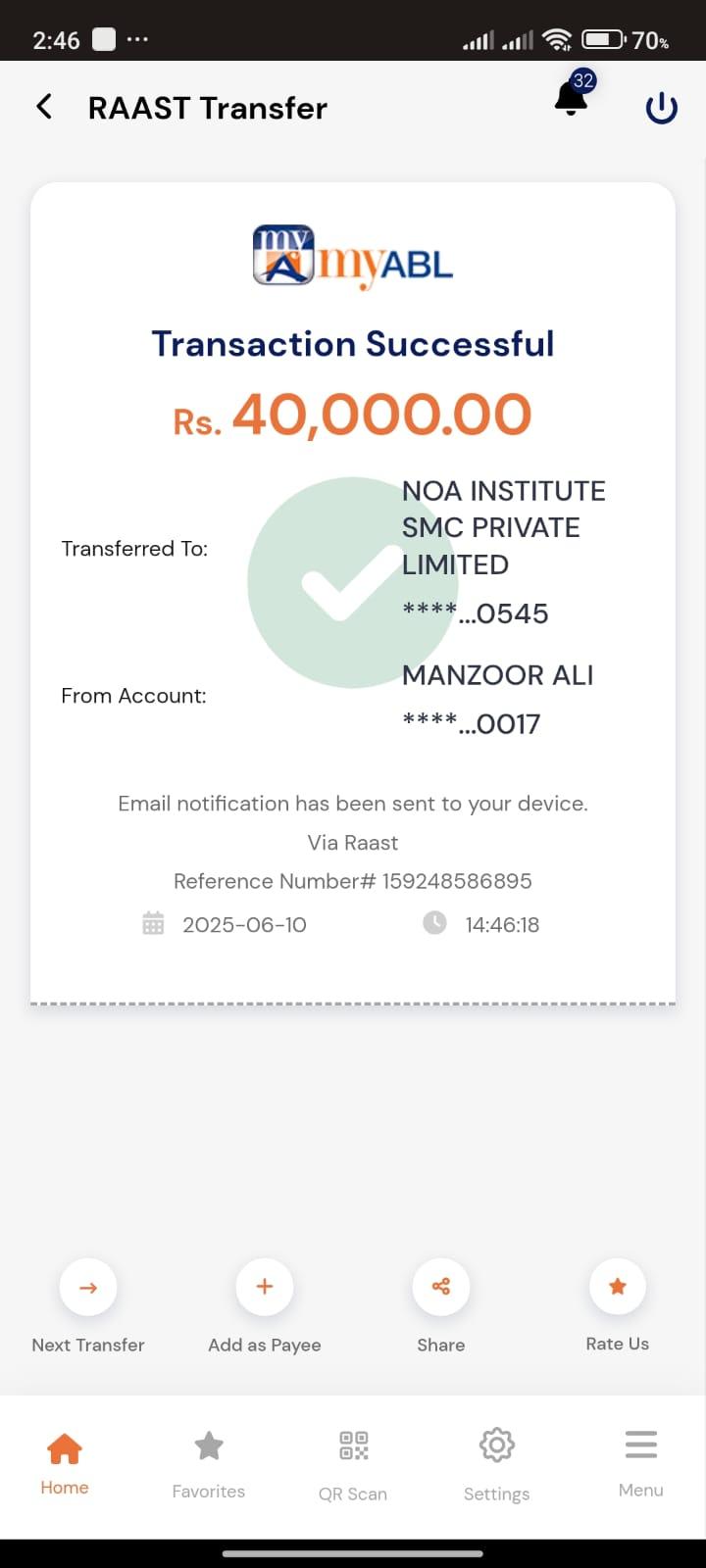Image resolution: width=706 pixels, height=1568 pixels.
Task: Open the Favorites tab
Action: pos(209,1462)
